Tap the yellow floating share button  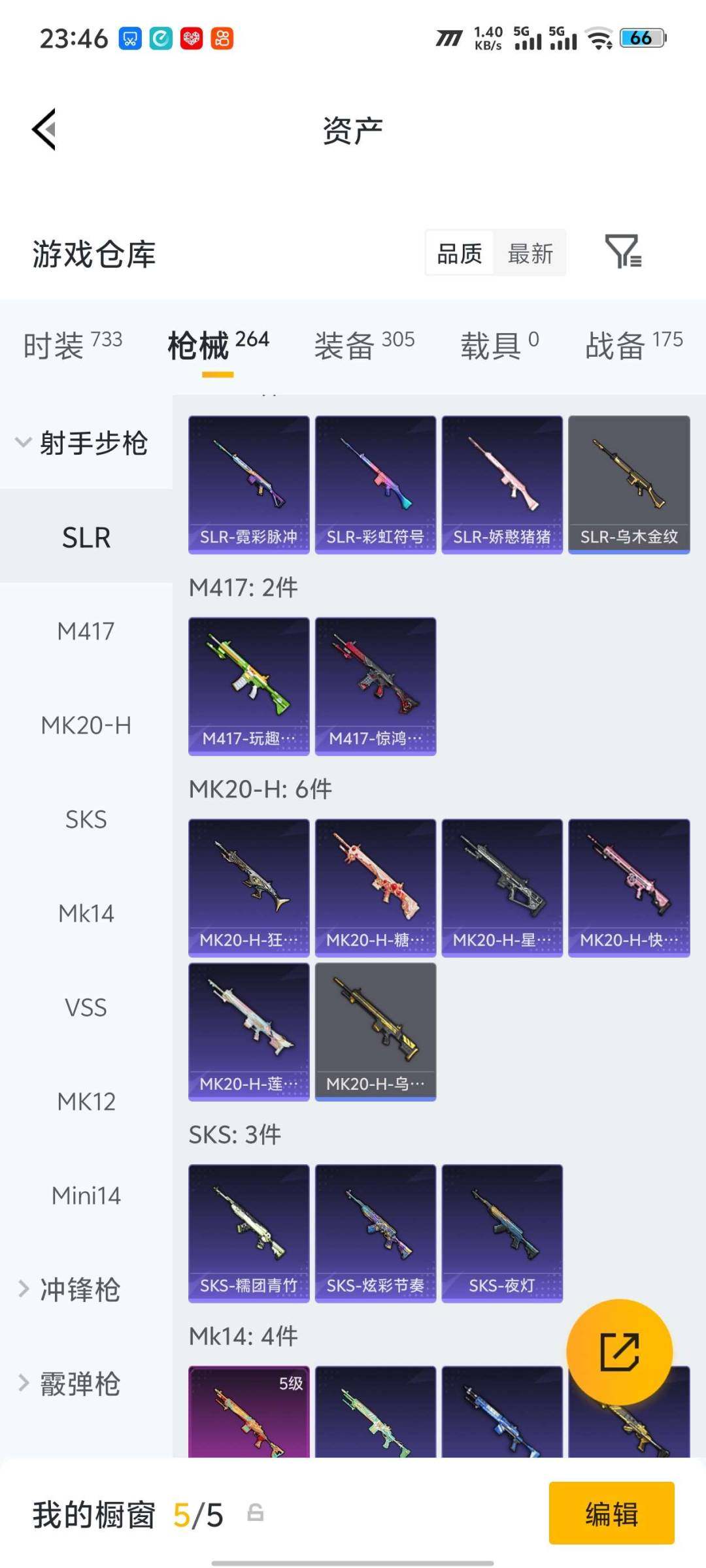point(618,1352)
